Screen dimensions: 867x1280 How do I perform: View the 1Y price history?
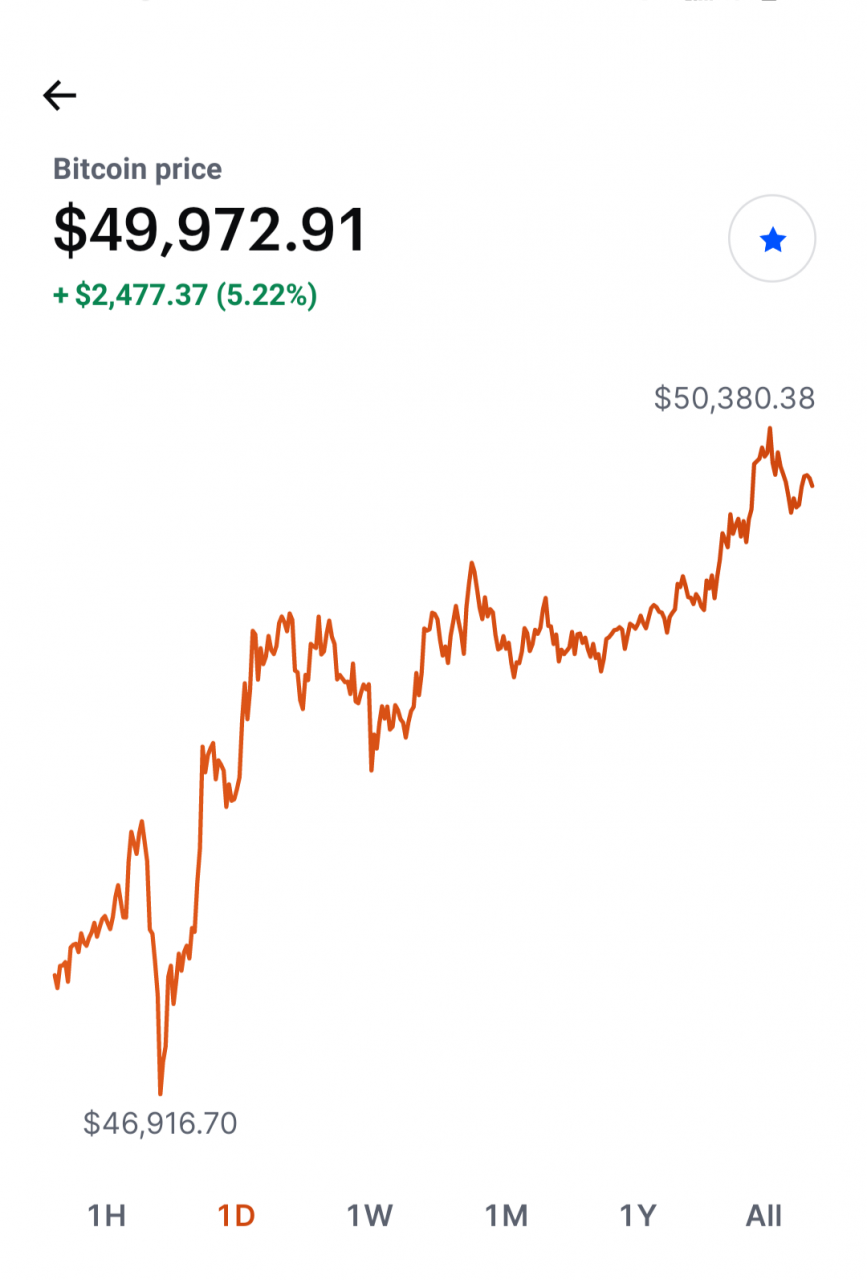tap(637, 1216)
